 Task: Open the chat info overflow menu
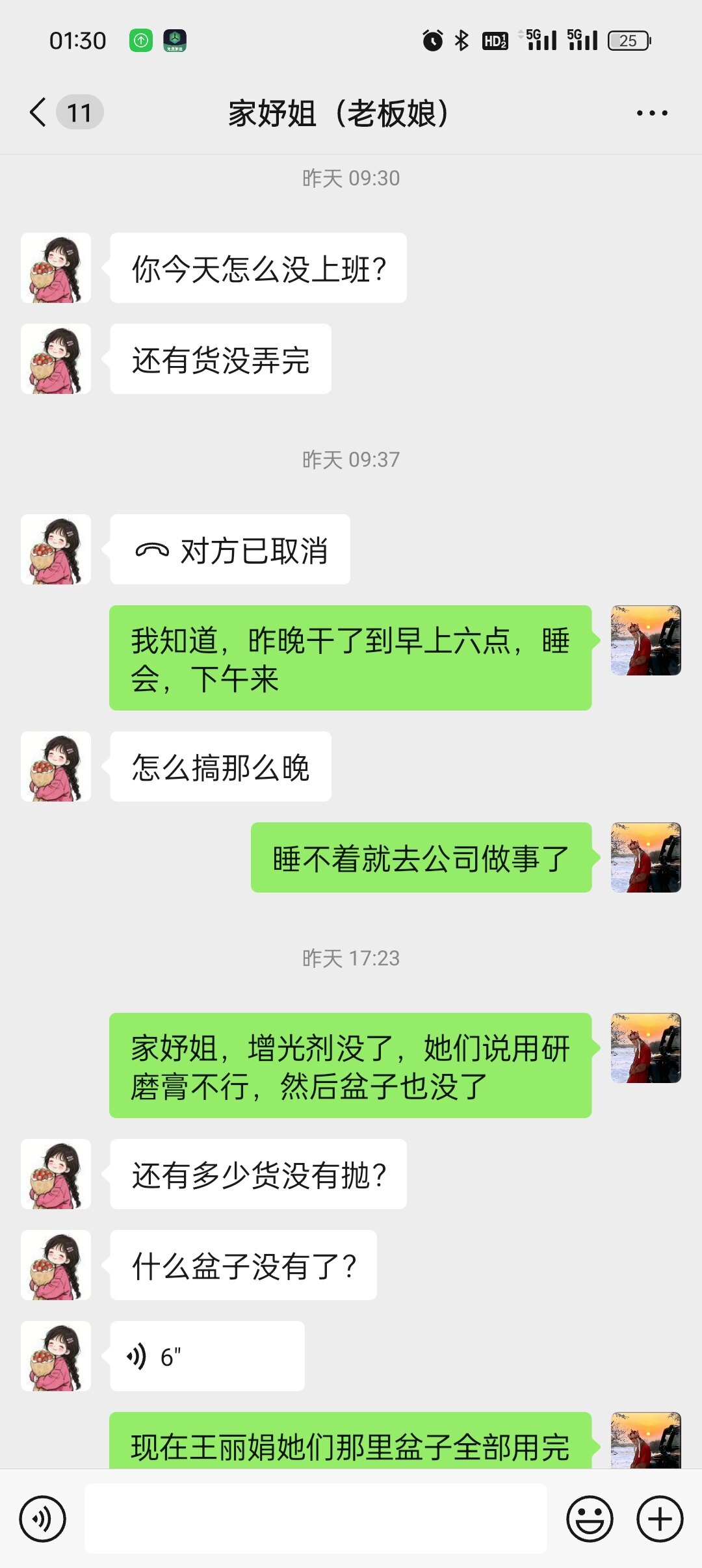651,113
